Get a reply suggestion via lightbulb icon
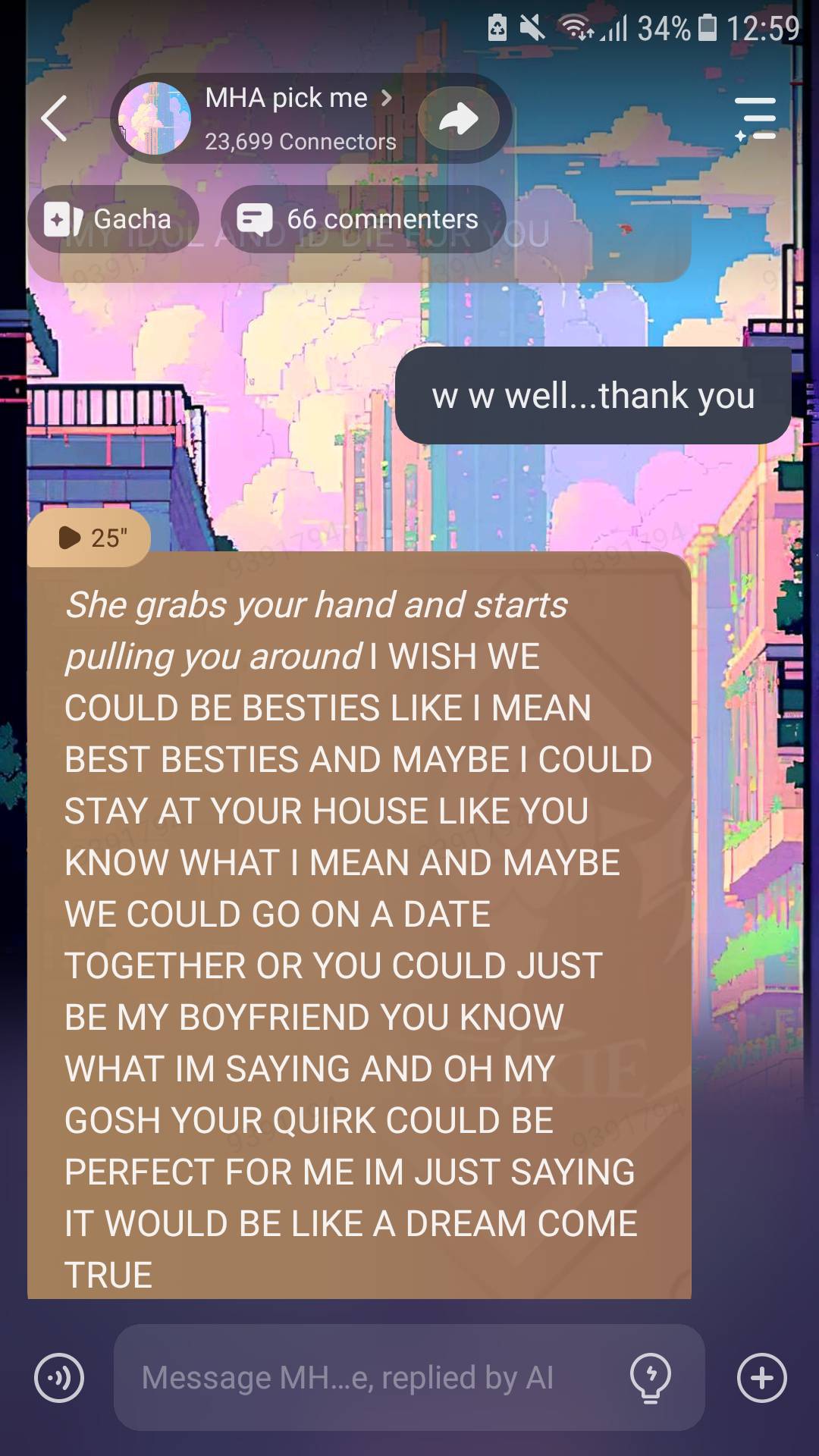The height and width of the screenshot is (1456, 819). tap(651, 1377)
